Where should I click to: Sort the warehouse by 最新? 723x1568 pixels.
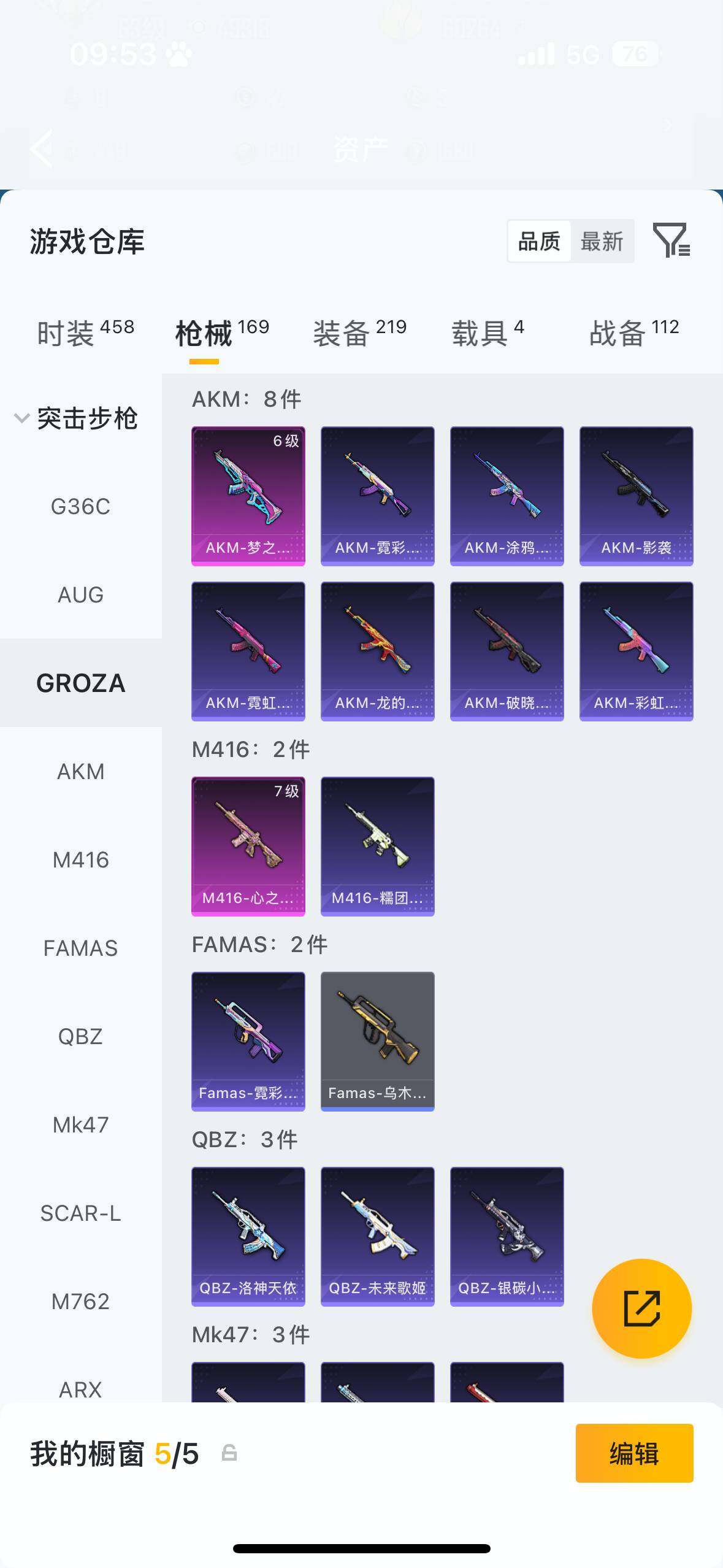(602, 242)
